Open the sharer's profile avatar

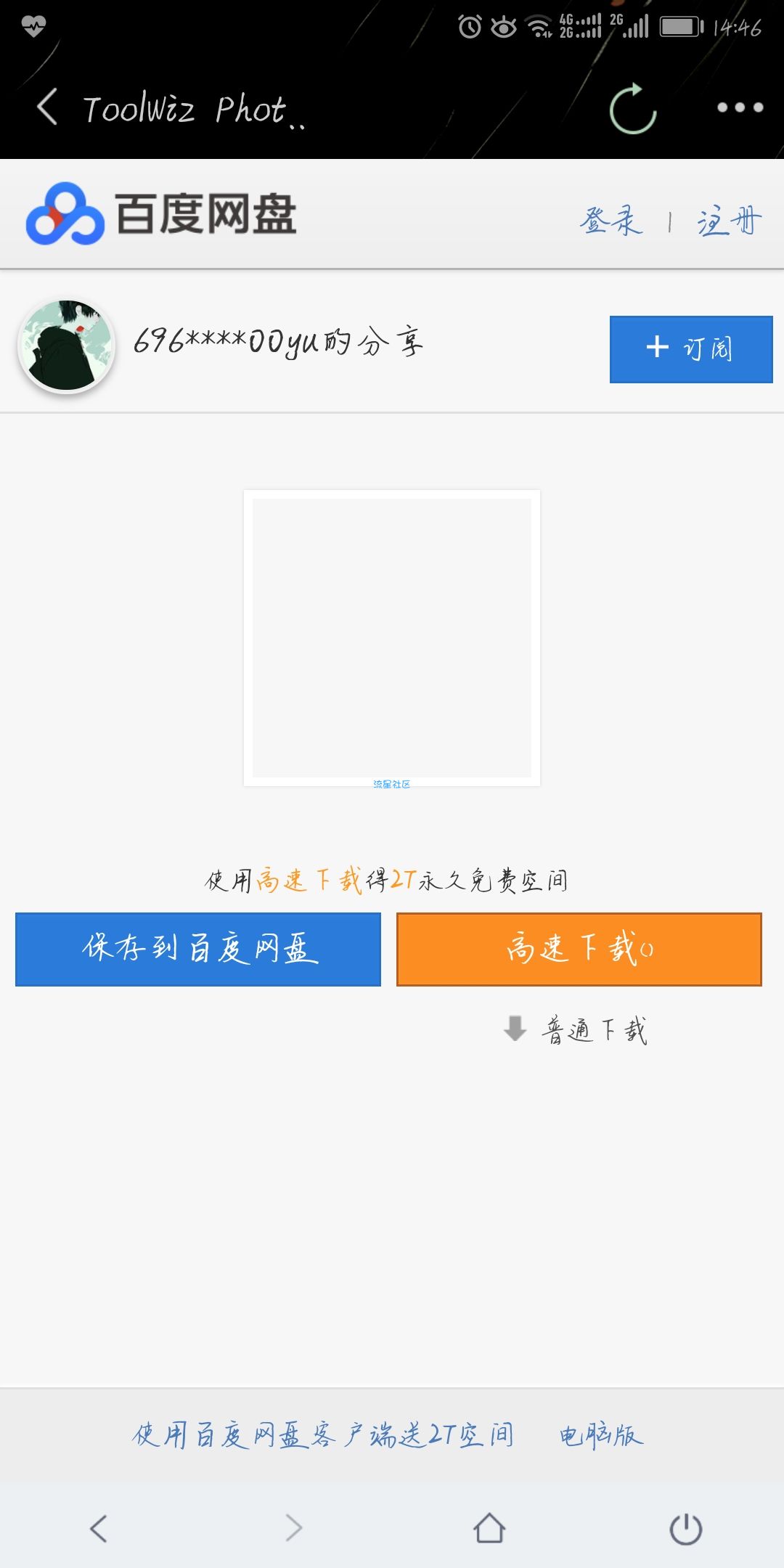(67, 346)
